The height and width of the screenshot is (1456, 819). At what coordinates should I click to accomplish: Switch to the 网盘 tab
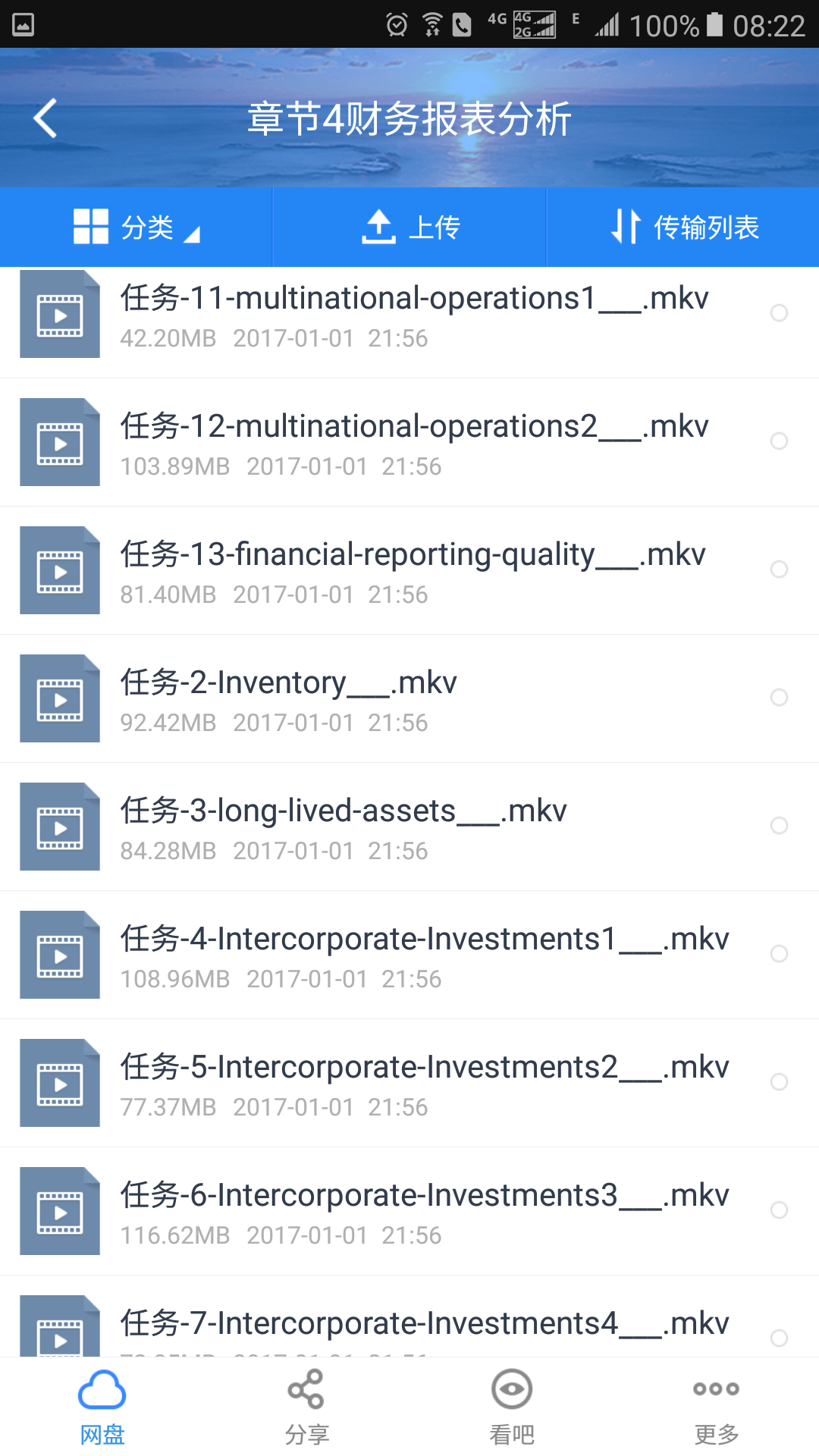102,1407
